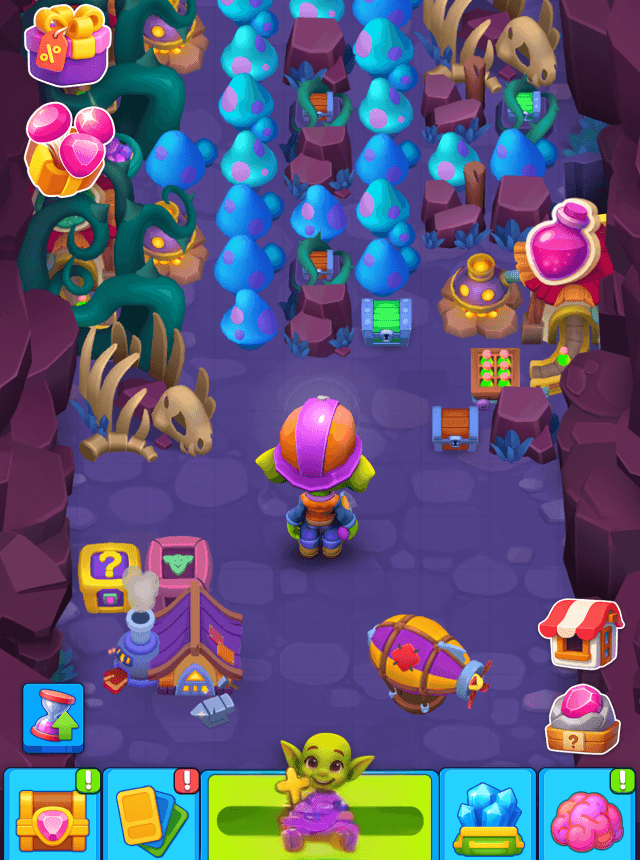This screenshot has width=640, height=860.
Task: Switch to the cards tab
Action: coord(150,814)
